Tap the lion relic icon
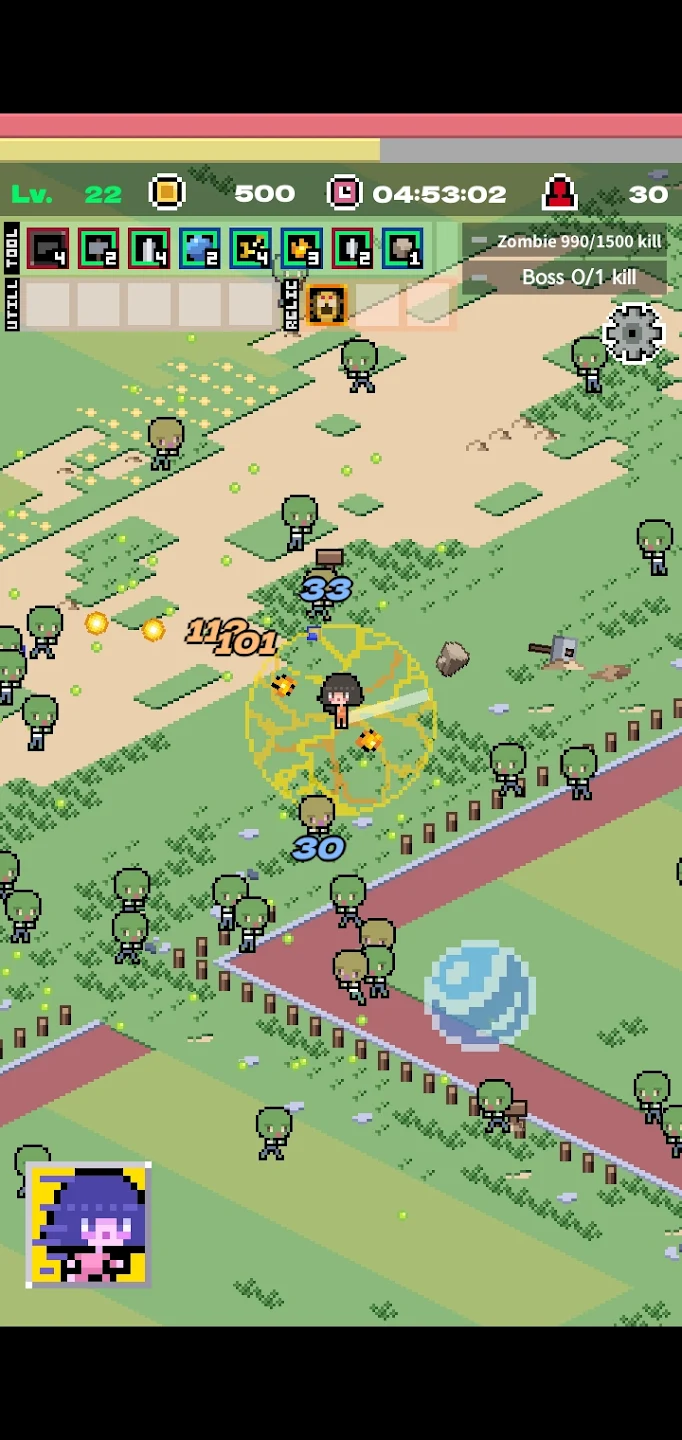 click(325, 305)
